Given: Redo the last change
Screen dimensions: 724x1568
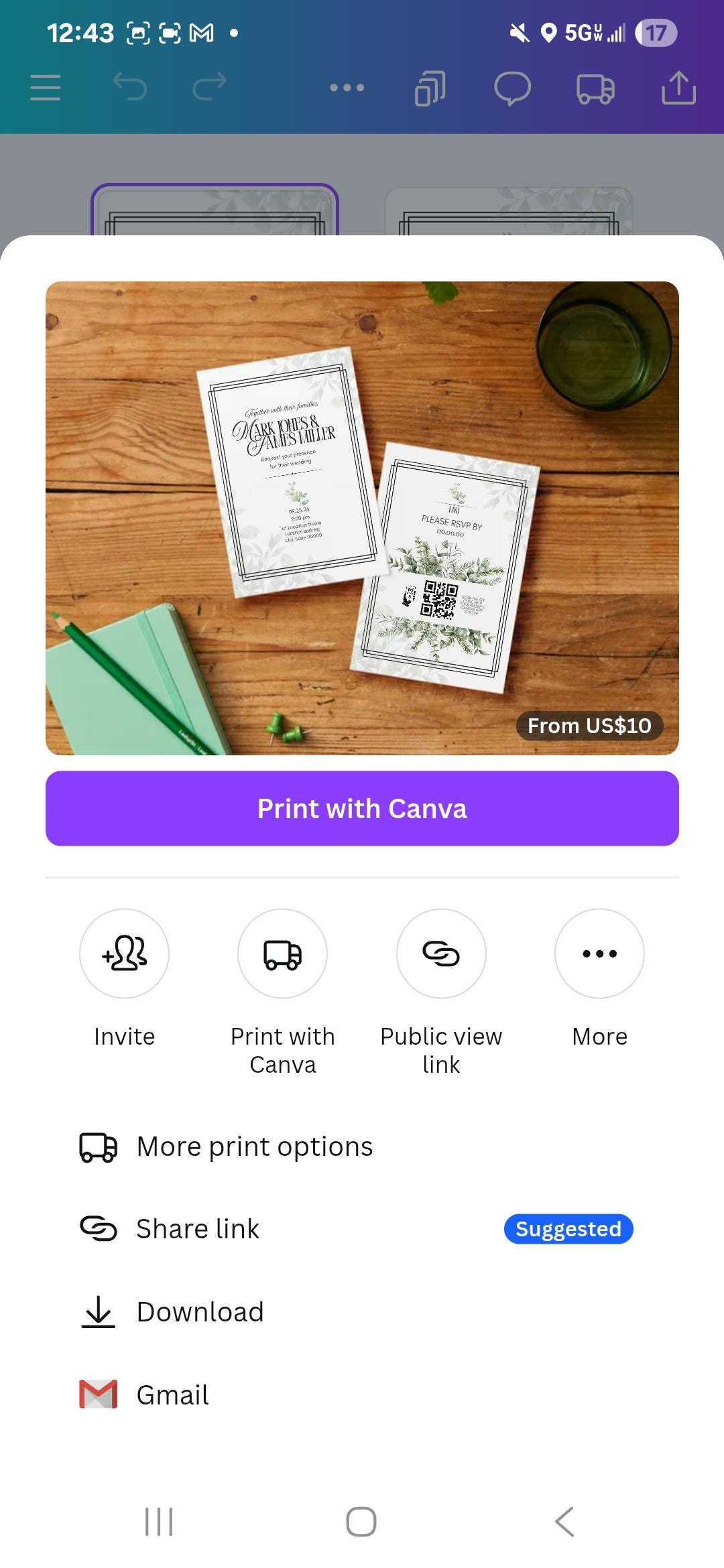Looking at the screenshot, I should click(210, 87).
